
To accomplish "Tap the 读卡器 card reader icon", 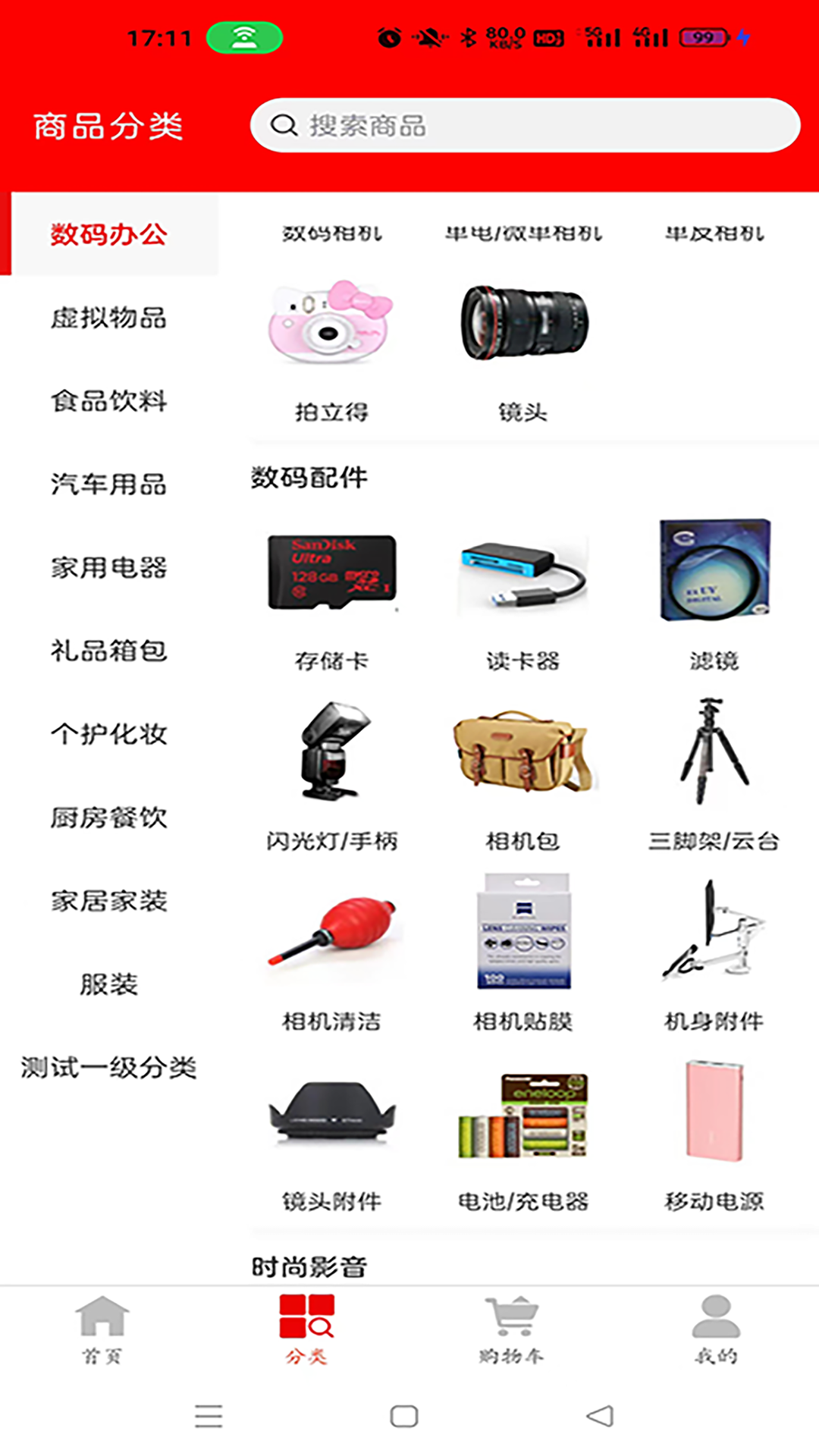I will tap(521, 573).
